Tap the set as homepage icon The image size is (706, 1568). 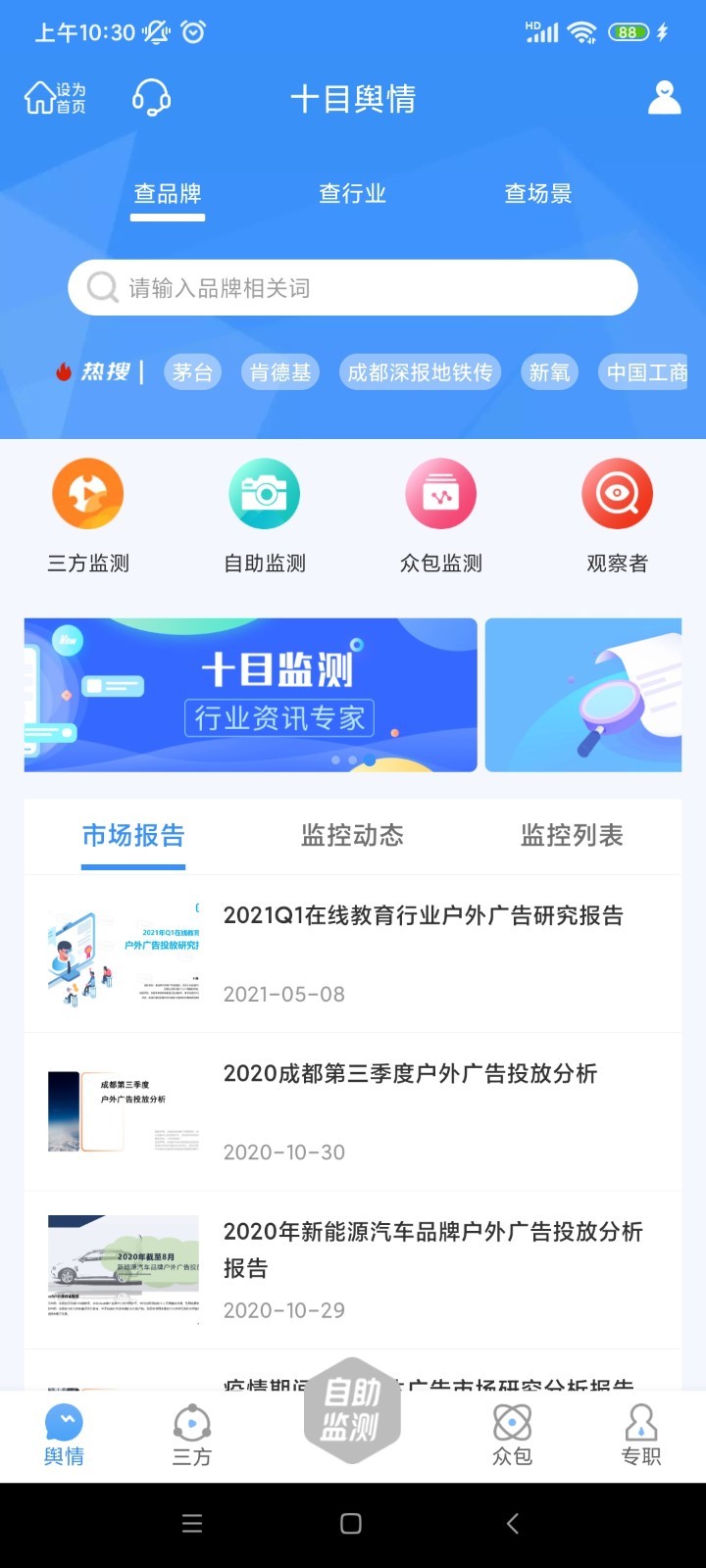[x=55, y=98]
